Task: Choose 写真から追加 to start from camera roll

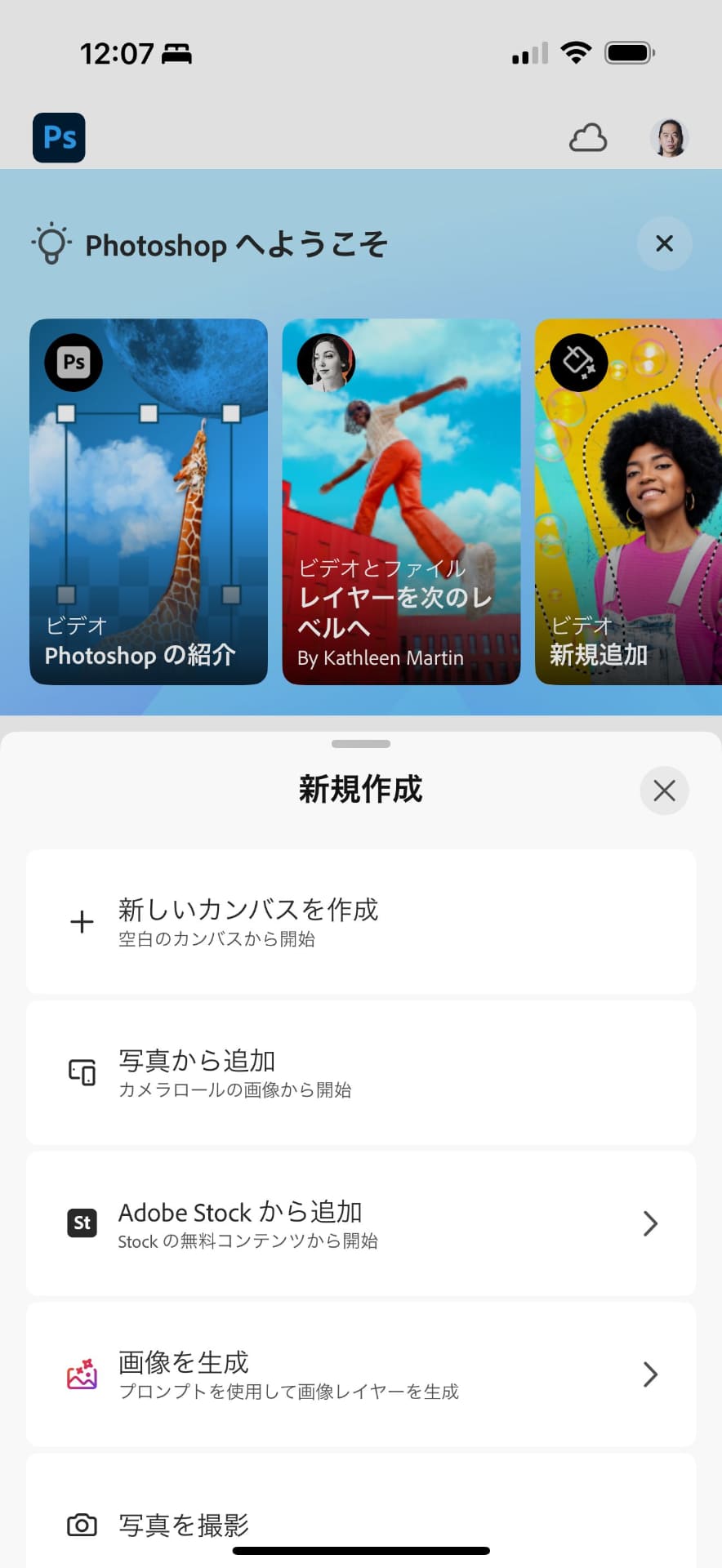Action: tap(360, 1072)
